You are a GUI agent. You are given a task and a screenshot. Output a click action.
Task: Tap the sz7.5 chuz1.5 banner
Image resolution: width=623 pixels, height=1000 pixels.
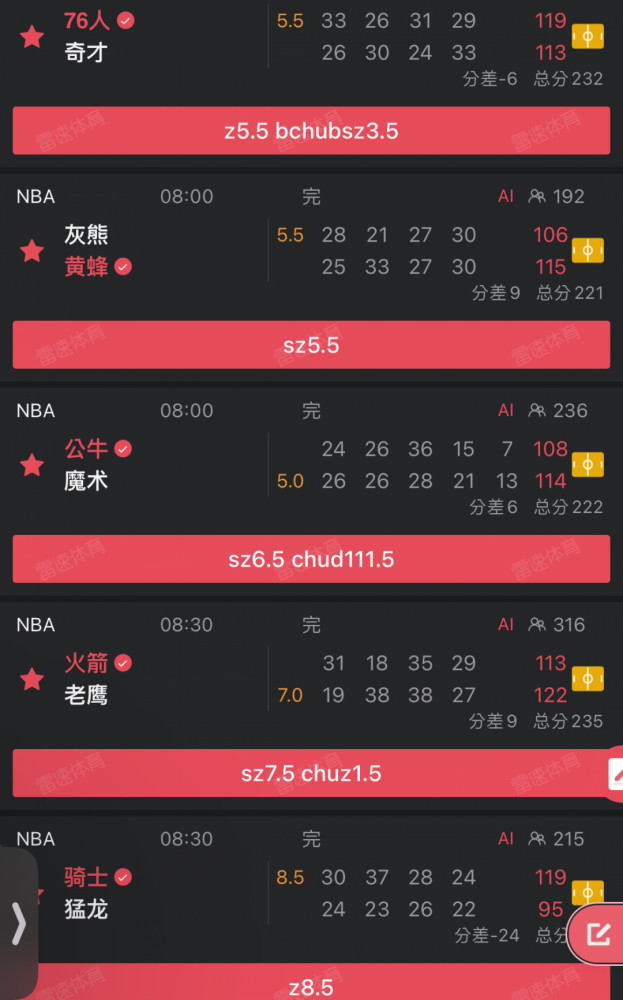click(311, 774)
